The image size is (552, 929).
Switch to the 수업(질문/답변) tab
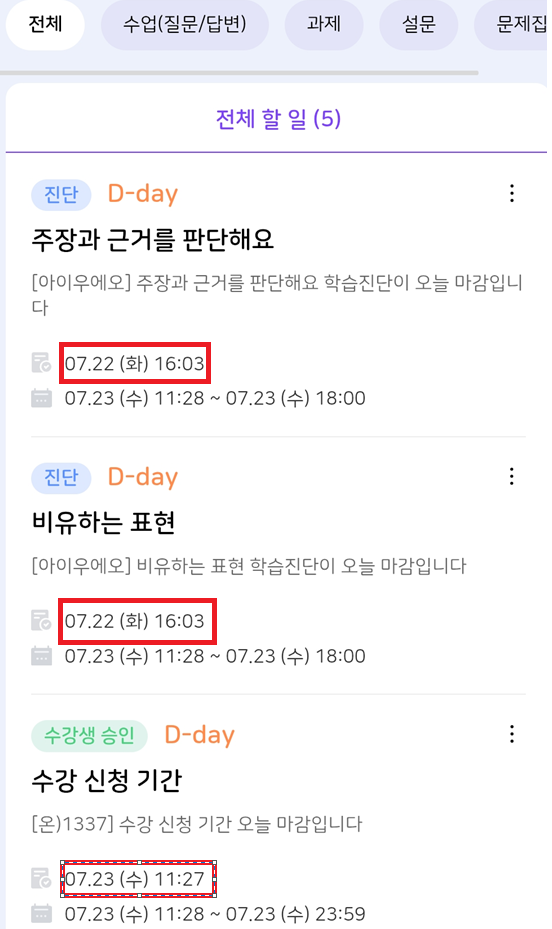click(185, 25)
